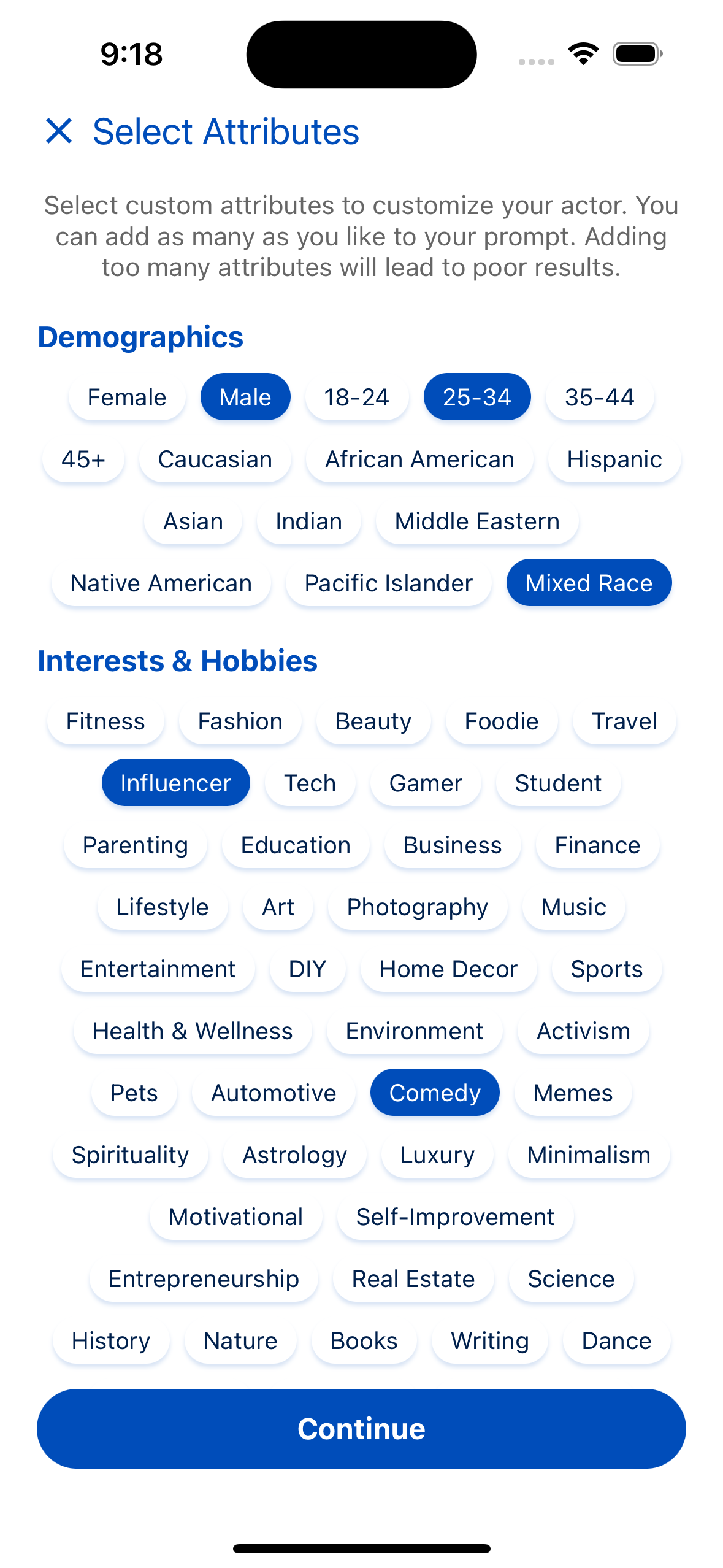The image size is (723, 1568).
Task: Select the African American chip
Action: [x=419, y=459]
